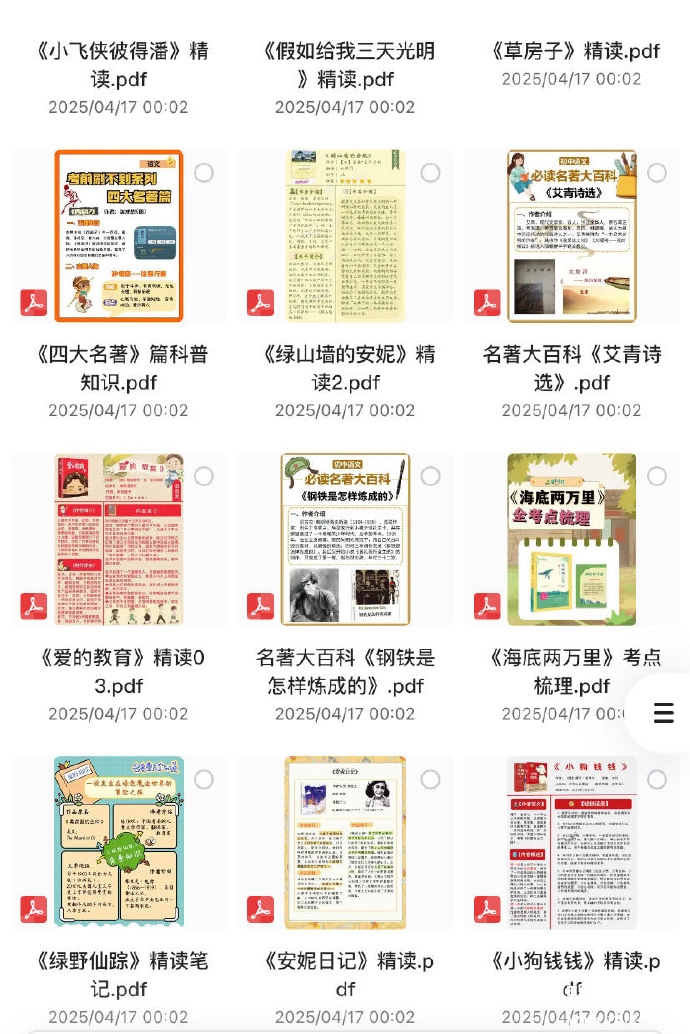Select the 《安妮日记》精读 file circle
The image size is (690, 1034).
[430, 779]
